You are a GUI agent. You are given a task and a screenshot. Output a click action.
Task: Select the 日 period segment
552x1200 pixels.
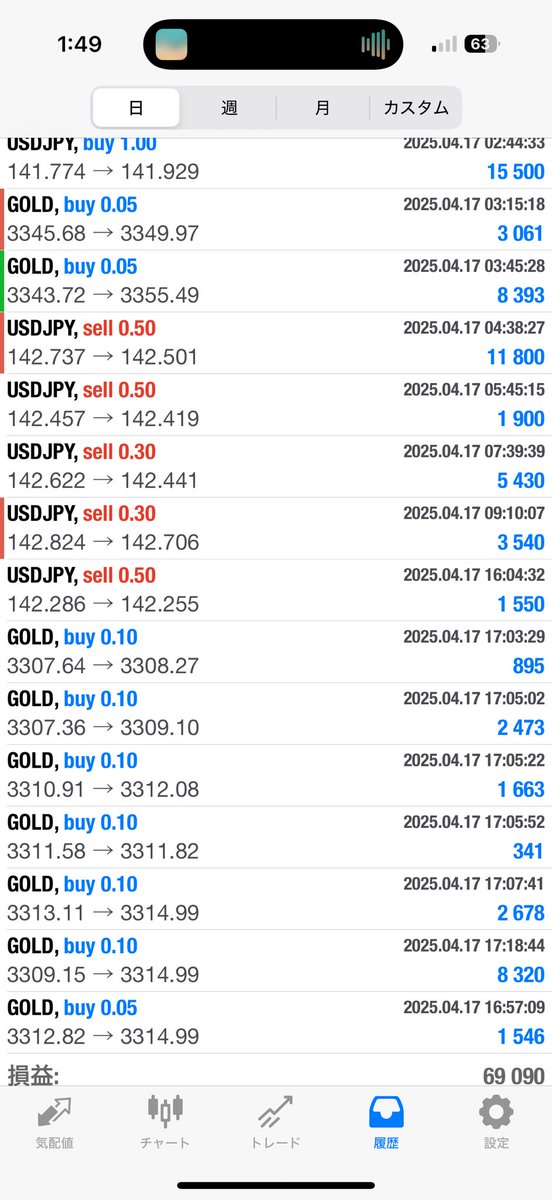coord(136,108)
